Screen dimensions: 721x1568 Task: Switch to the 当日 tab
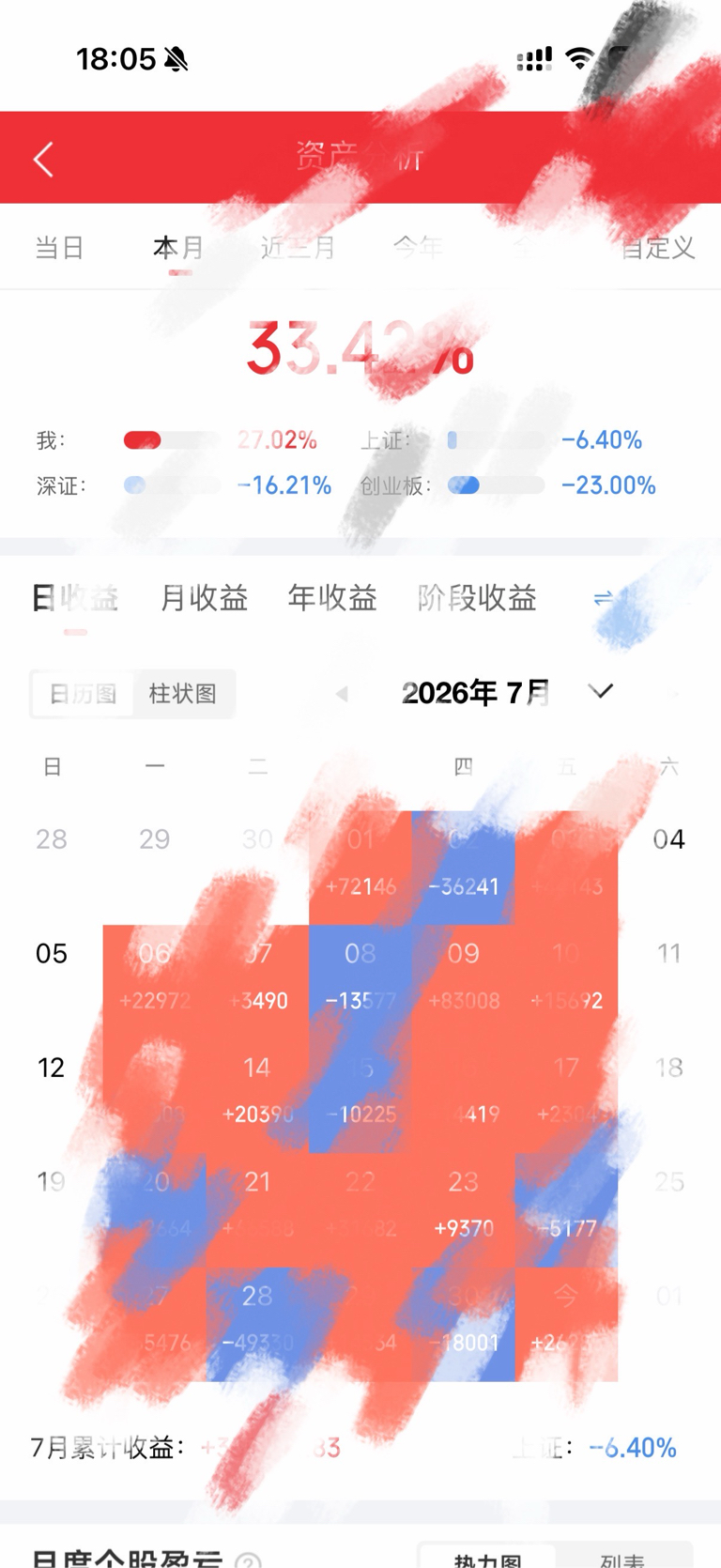point(59,248)
